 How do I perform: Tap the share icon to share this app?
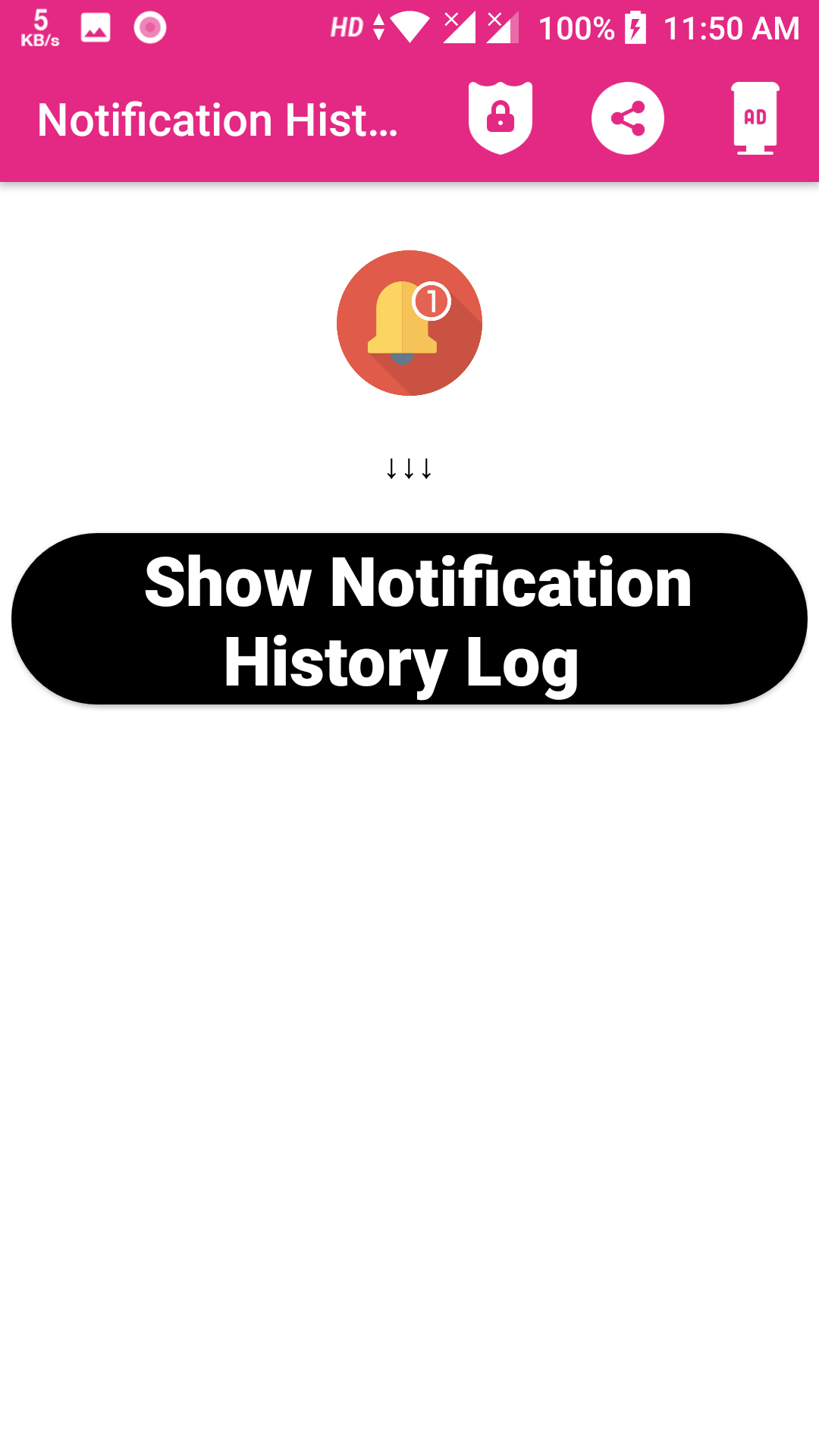[628, 118]
